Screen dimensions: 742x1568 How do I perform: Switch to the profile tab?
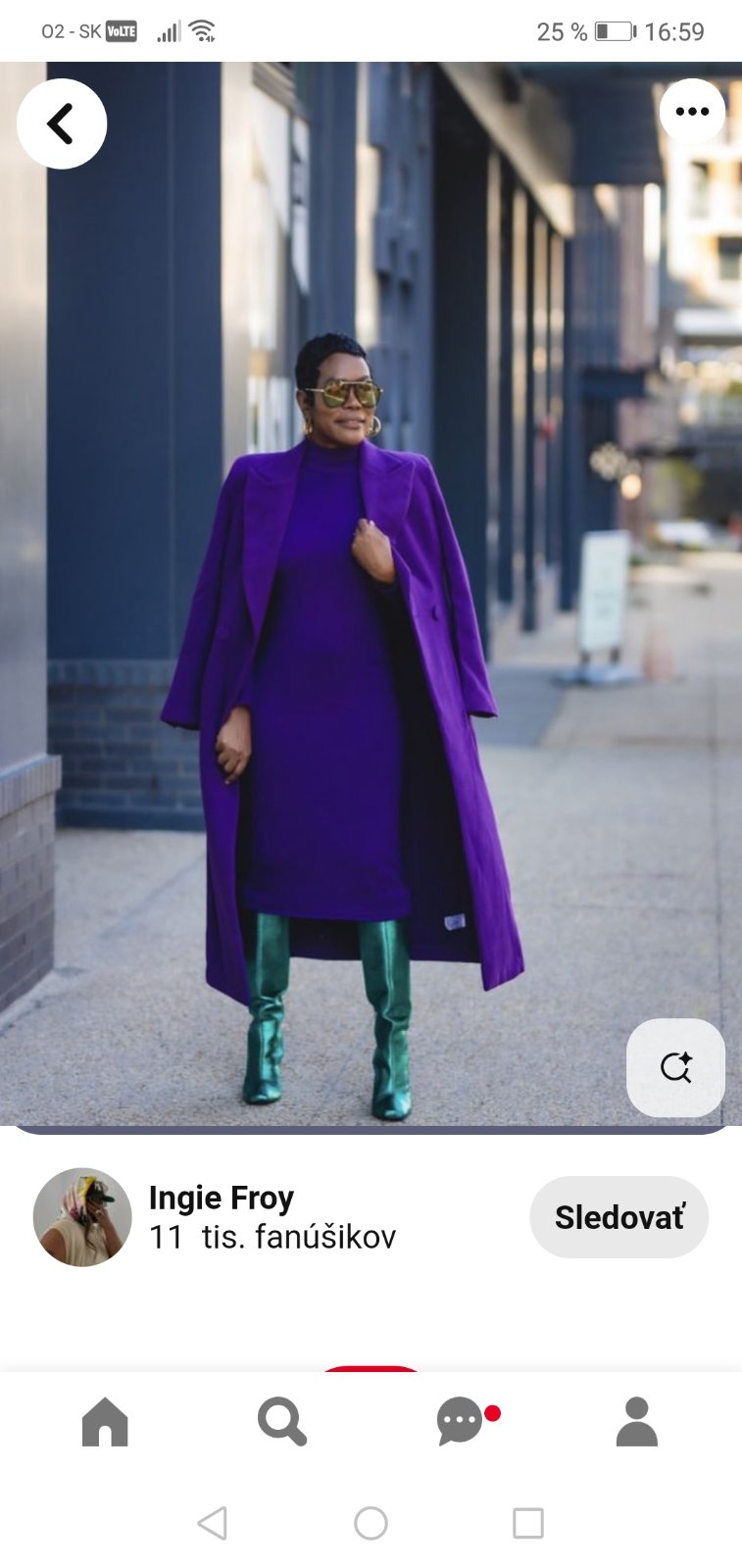(x=636, y=1422)
